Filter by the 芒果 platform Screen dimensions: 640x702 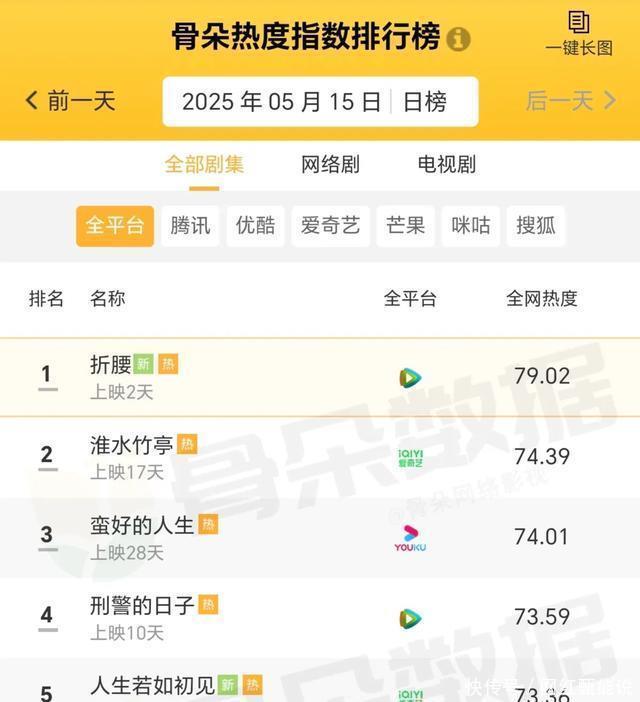pyautogui.click(x=406, y=226)
